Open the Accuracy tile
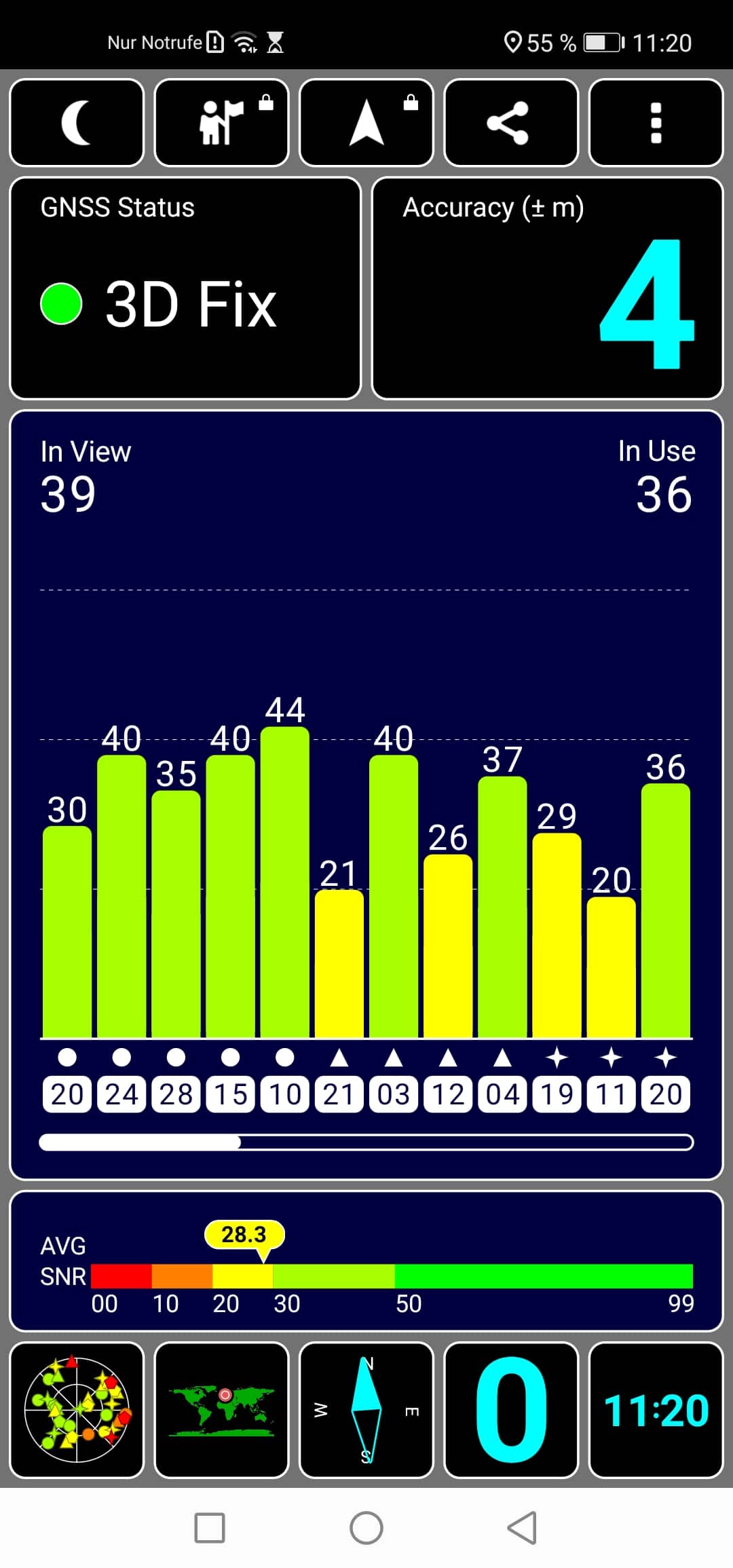The image size is (733, 1568). (x=548, y=288)
